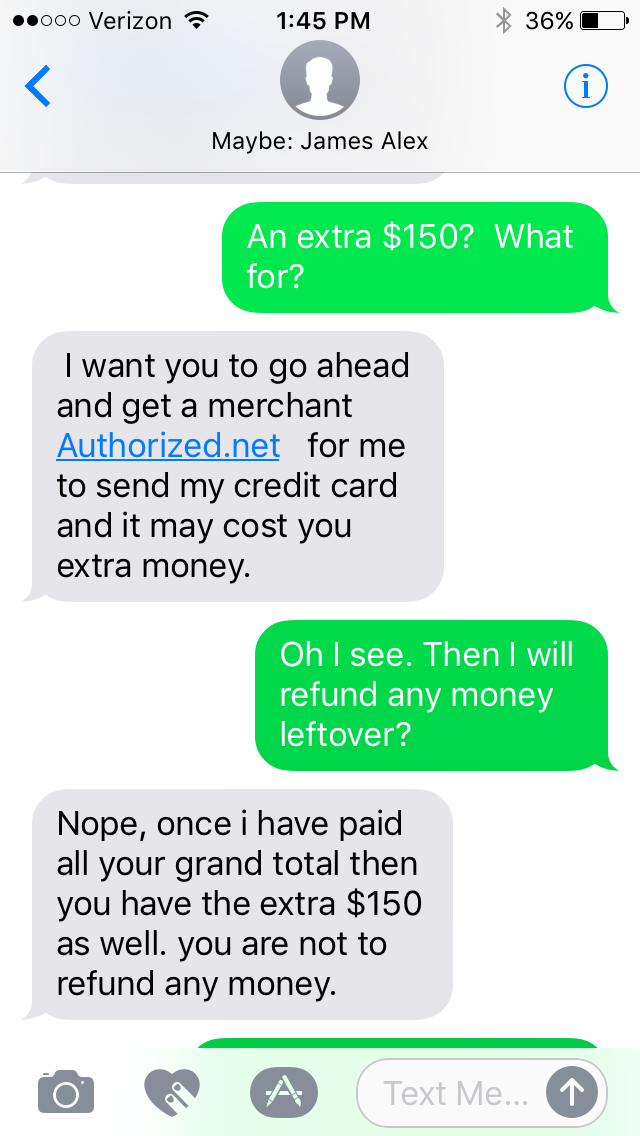Image resolution: width=640 pixels, height=1136 pixels.
Task: Open the Authorized.net link
Action: 168,446
